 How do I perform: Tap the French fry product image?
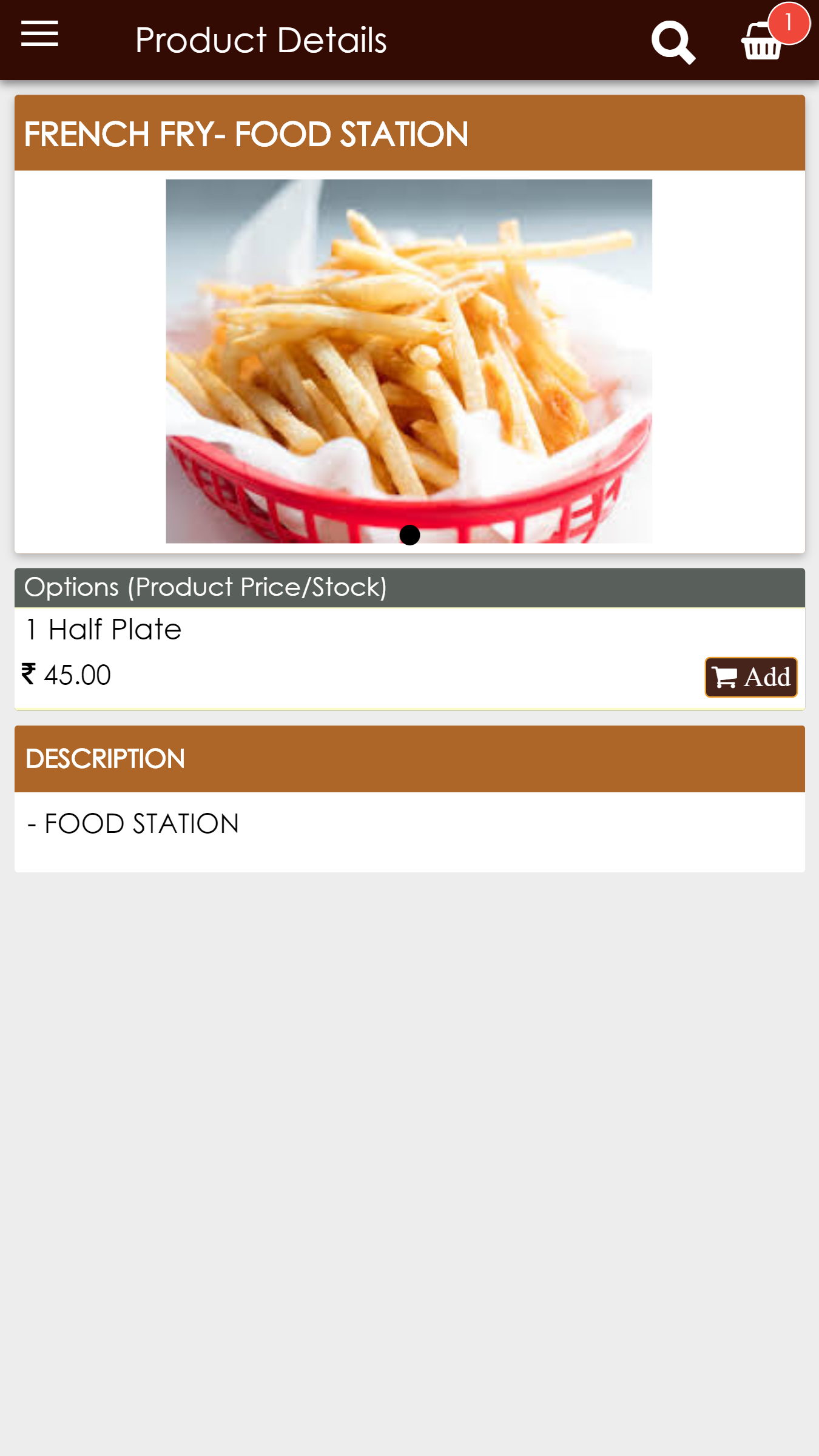point(409,352)
